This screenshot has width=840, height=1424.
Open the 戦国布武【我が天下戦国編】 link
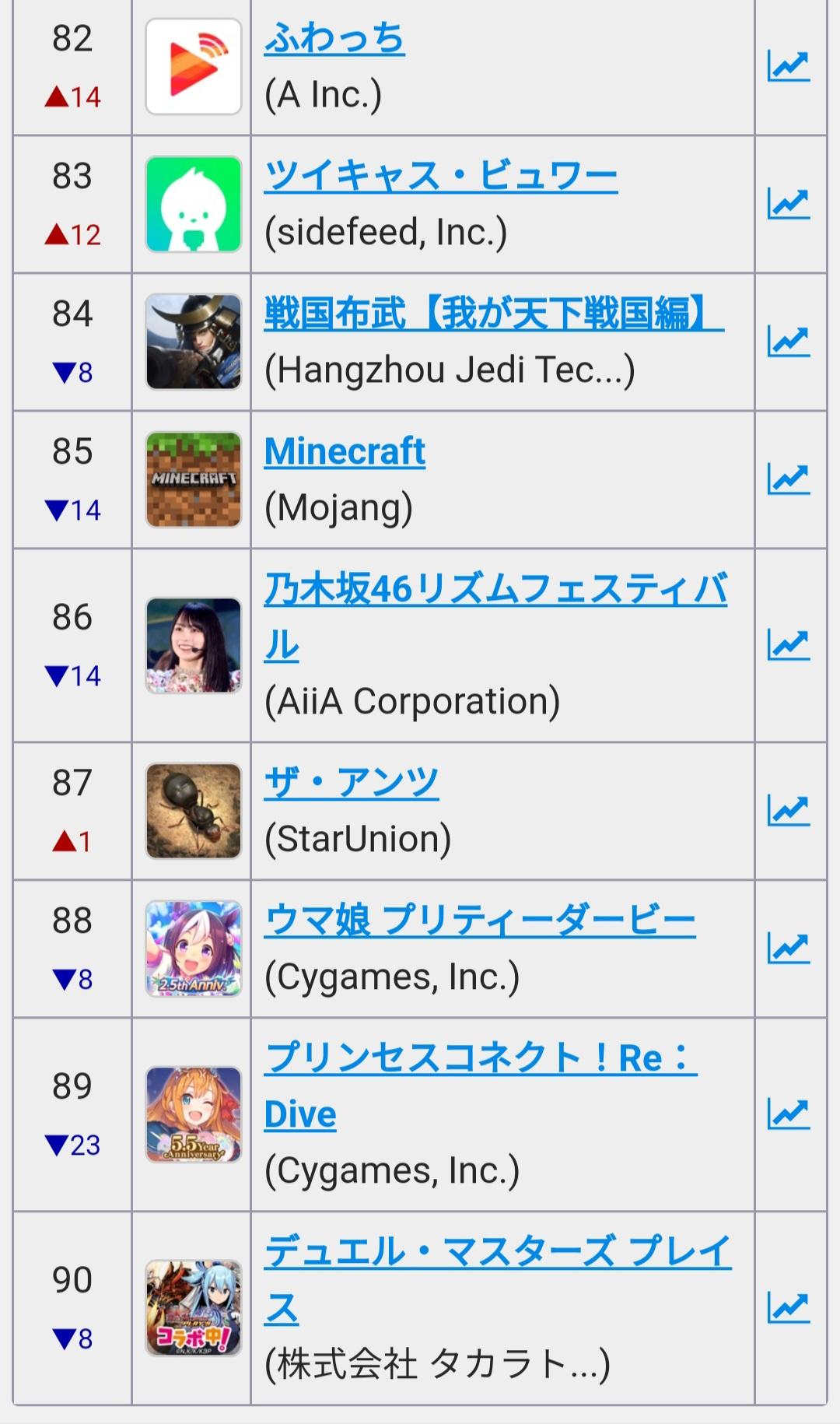point(494,314)
